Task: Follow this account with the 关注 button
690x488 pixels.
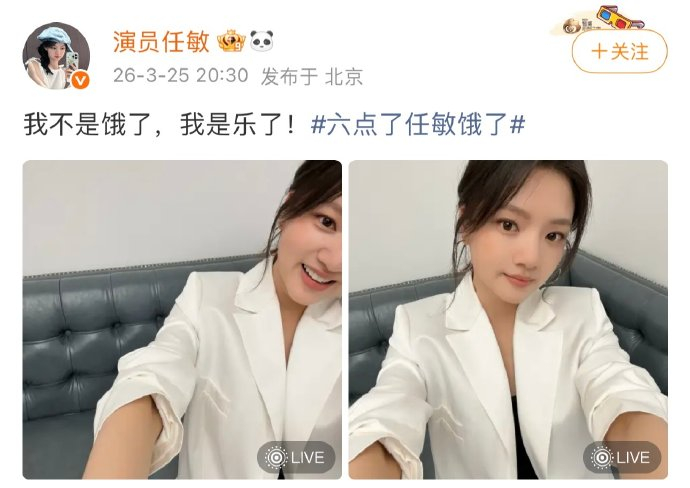Action: 620,50
